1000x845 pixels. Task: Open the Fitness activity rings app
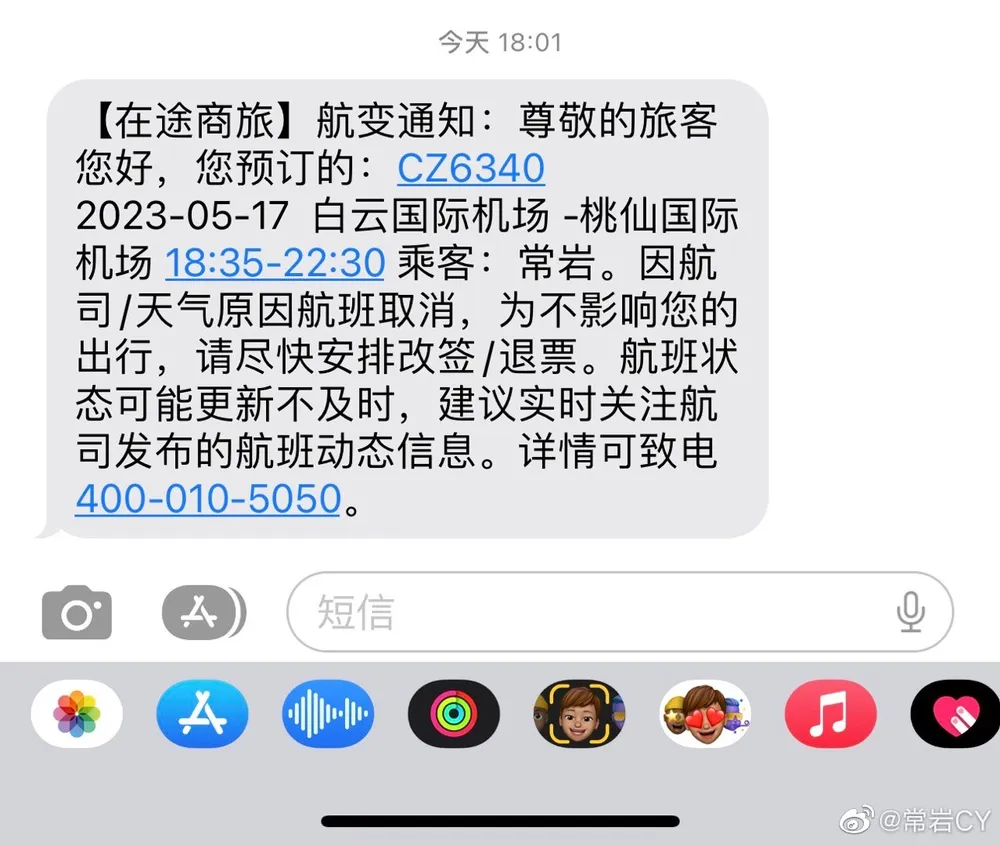pyautogui.click(x=453, y=713)
